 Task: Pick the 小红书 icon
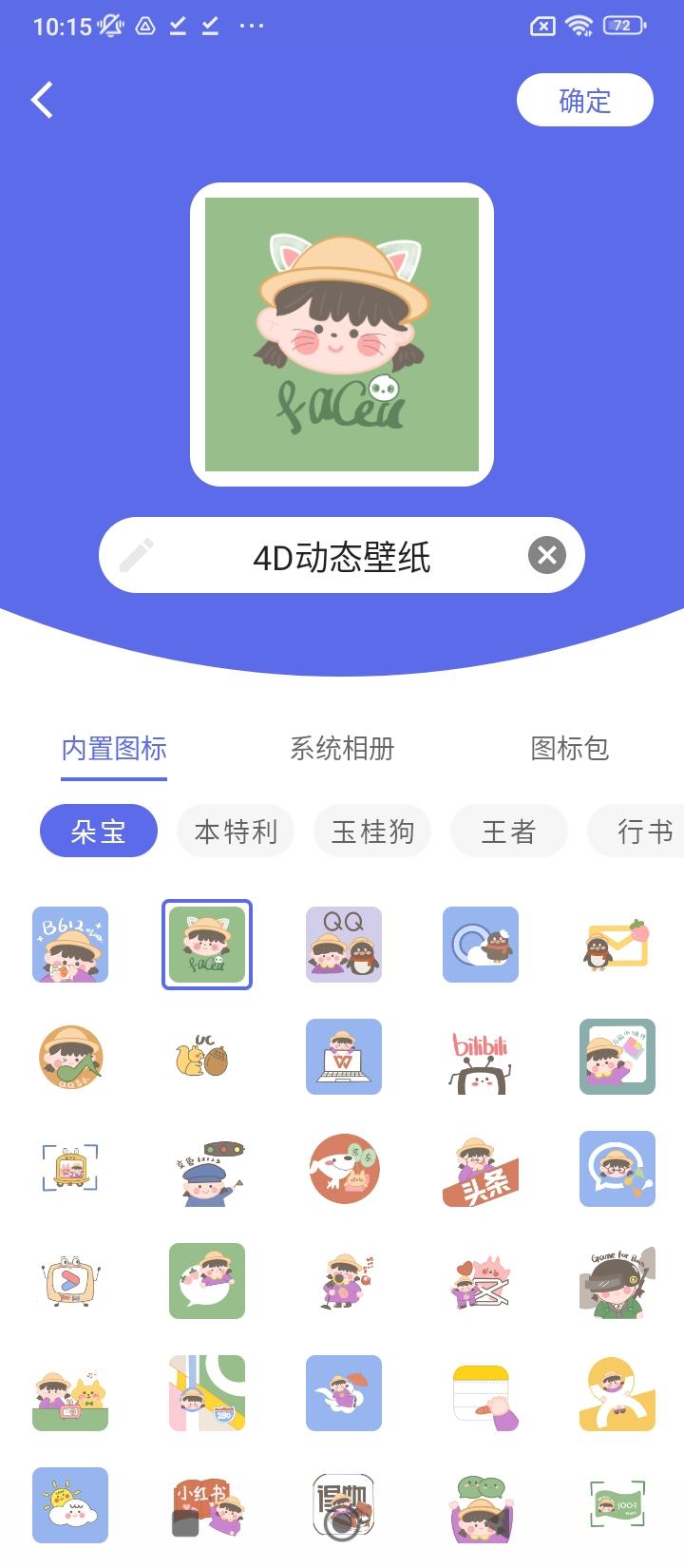point(207,1505)
